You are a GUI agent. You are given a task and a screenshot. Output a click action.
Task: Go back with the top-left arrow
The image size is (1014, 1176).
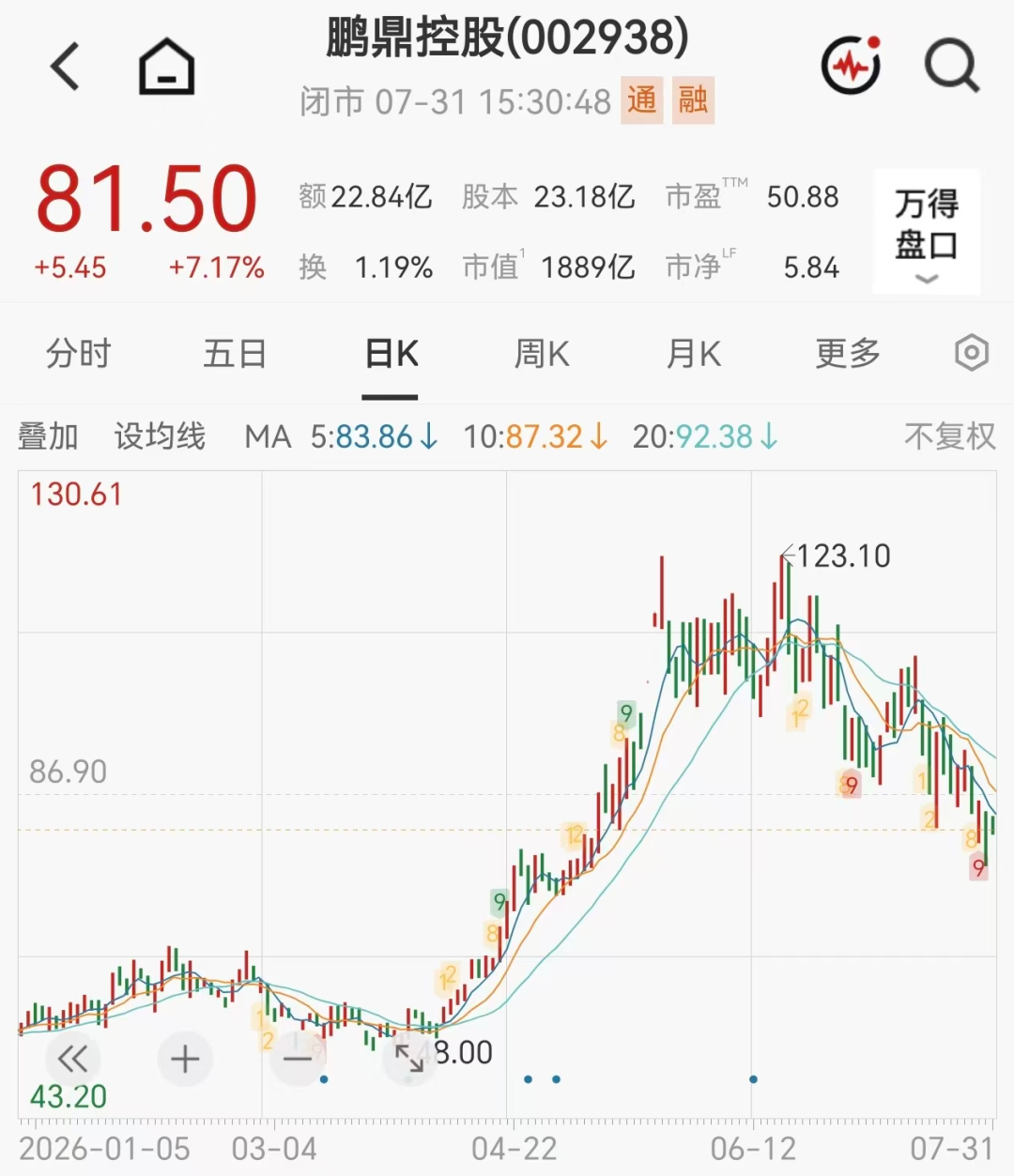point(65,66)
